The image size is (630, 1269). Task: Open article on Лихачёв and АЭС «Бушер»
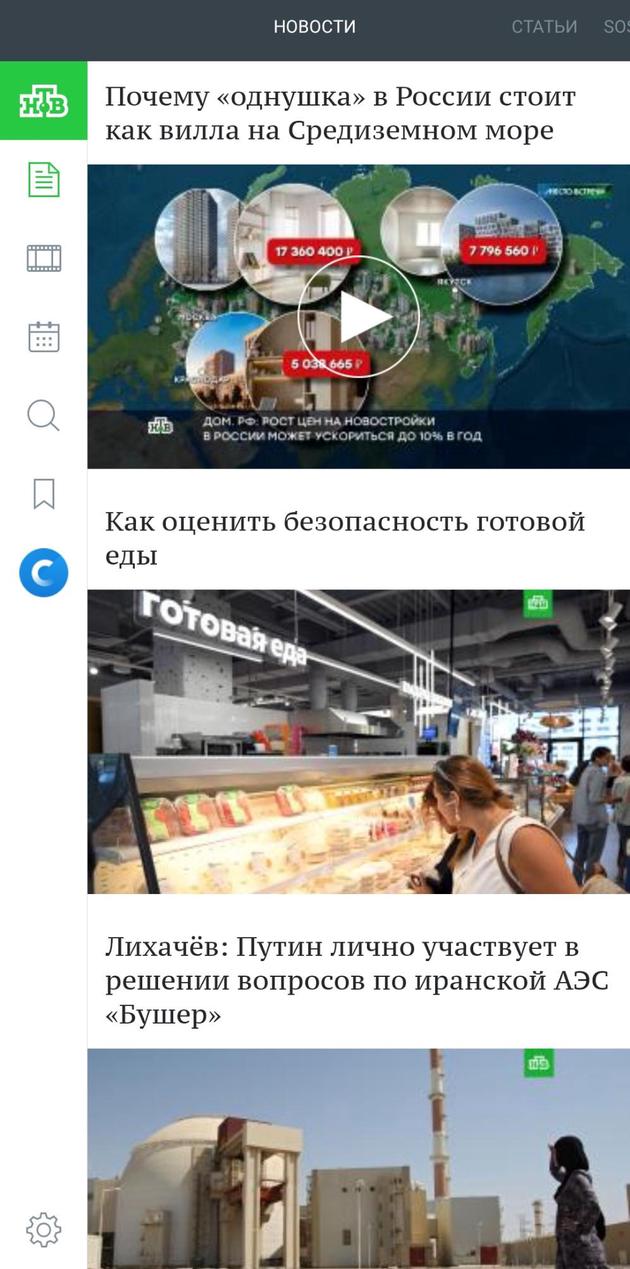pyautogui.click(x=356, y=980)
